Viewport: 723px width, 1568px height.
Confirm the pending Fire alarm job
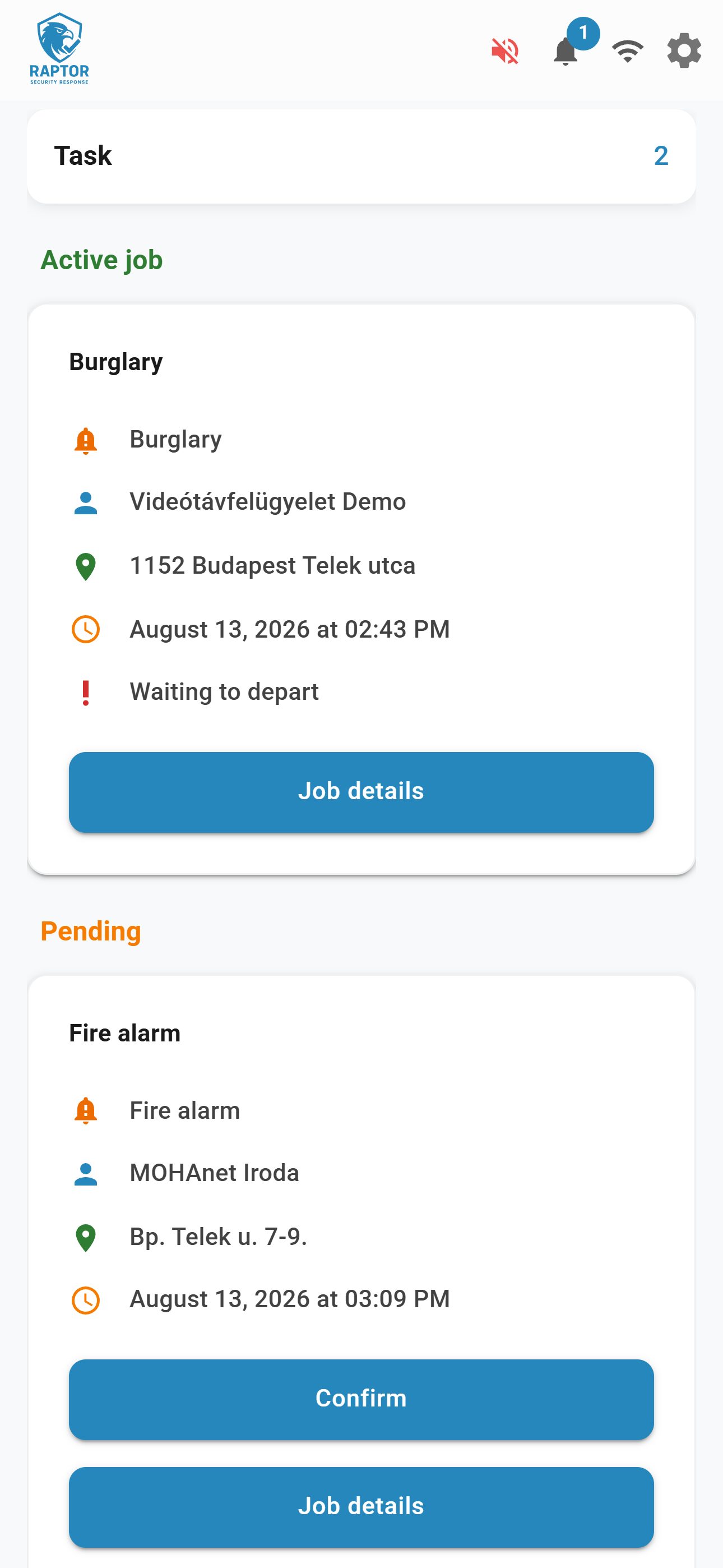pos(361,1399)
